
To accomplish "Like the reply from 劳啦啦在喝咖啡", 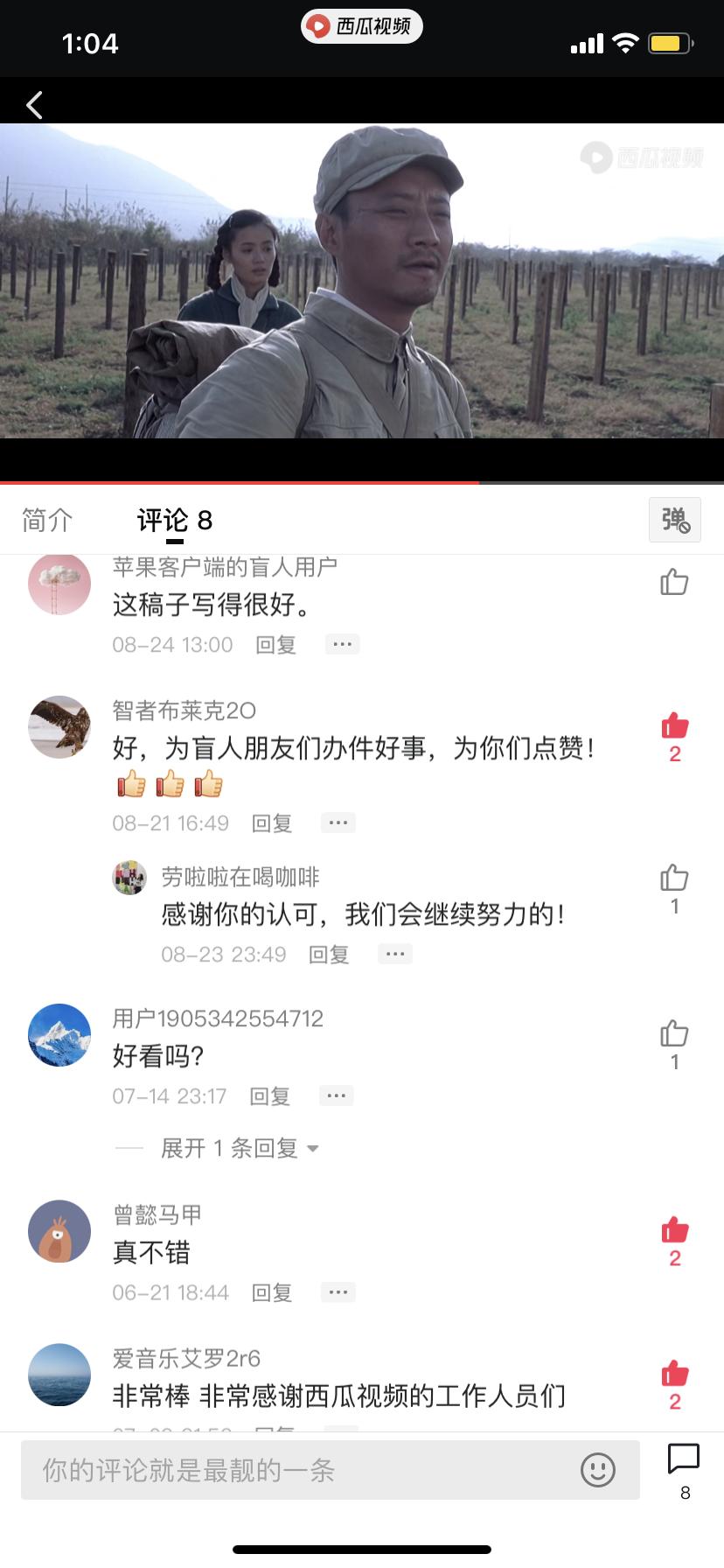I will pyautogui.click(x=673, y=879).
